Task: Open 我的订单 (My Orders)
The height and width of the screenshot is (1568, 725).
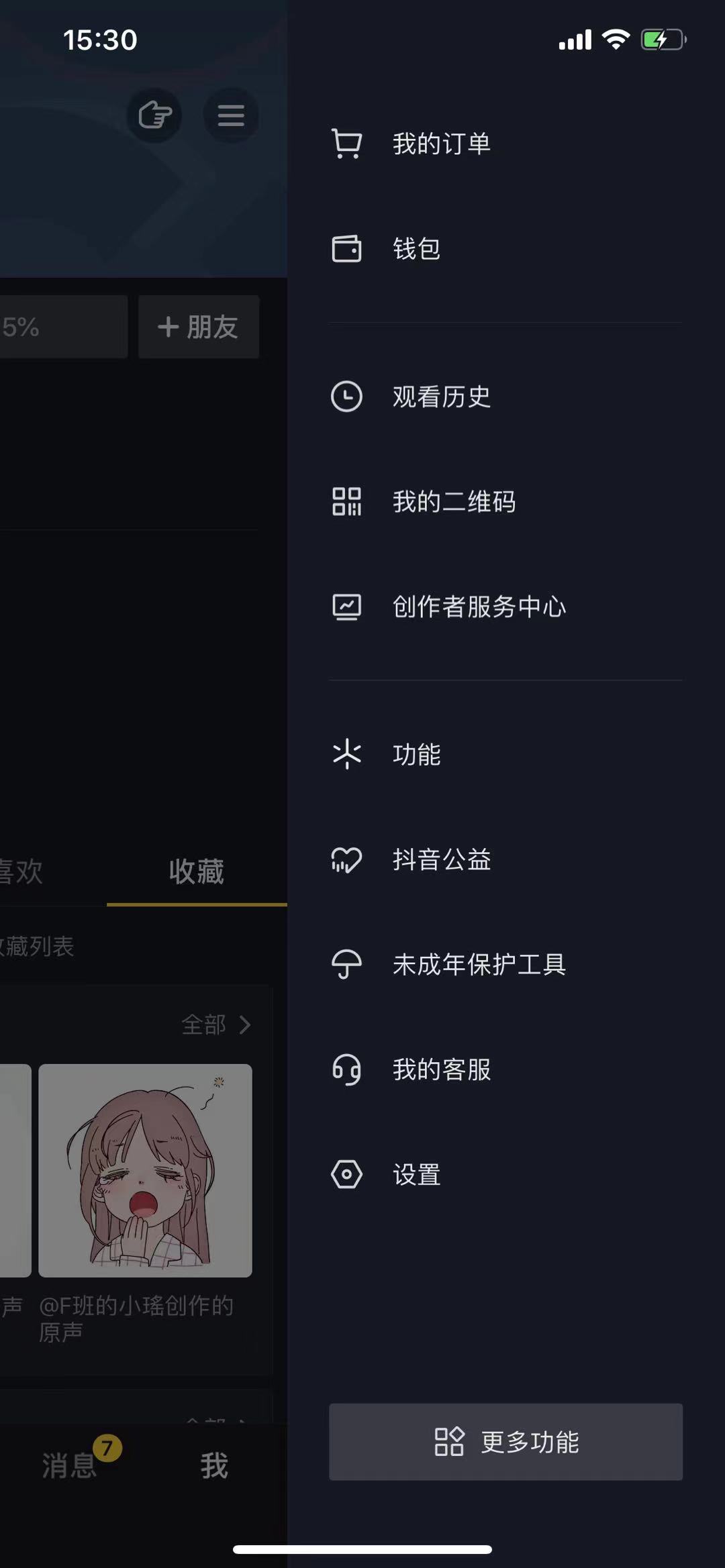Action: click(x=441, y=144)
